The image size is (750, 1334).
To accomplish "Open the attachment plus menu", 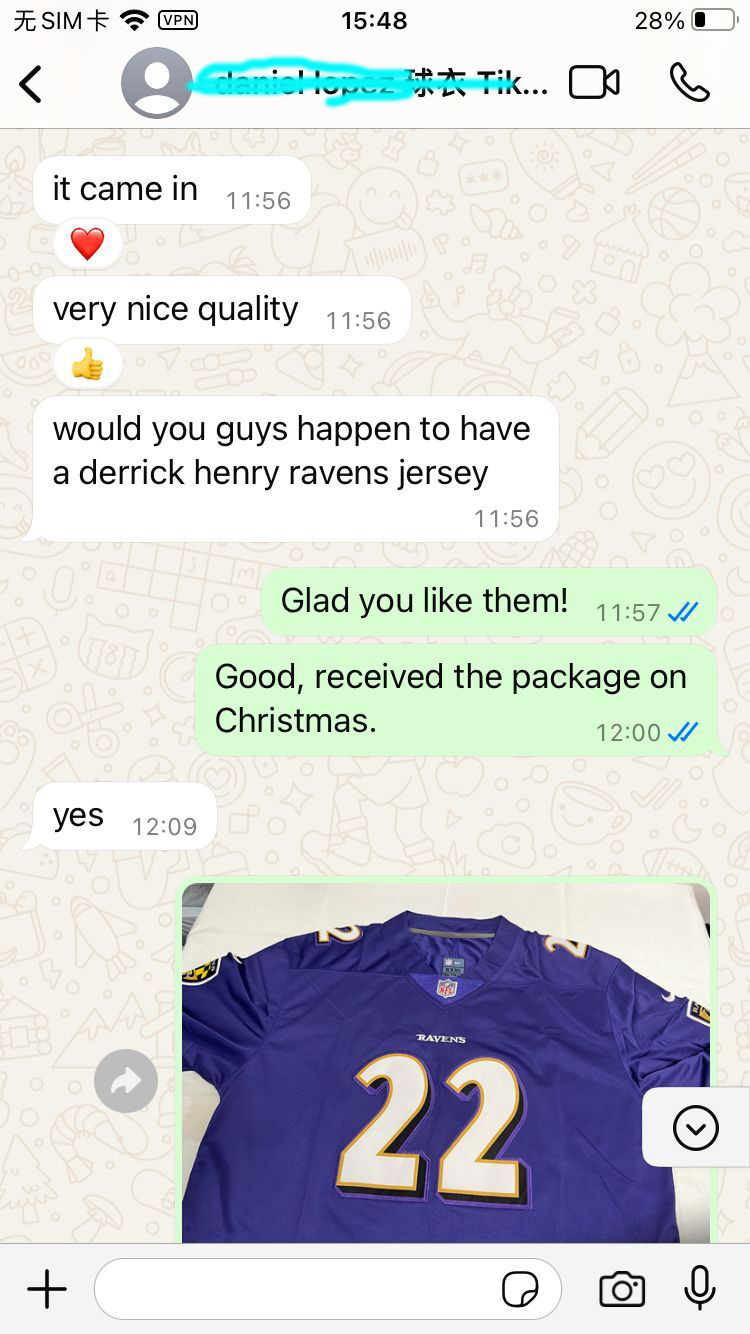I will click(x=47, y=1289).
